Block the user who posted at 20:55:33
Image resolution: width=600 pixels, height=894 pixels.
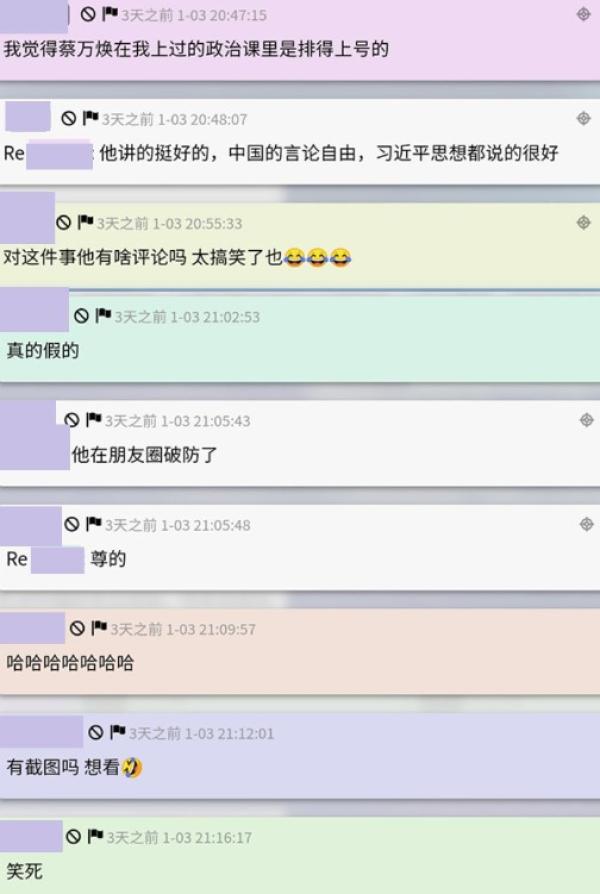coord(64,222)
